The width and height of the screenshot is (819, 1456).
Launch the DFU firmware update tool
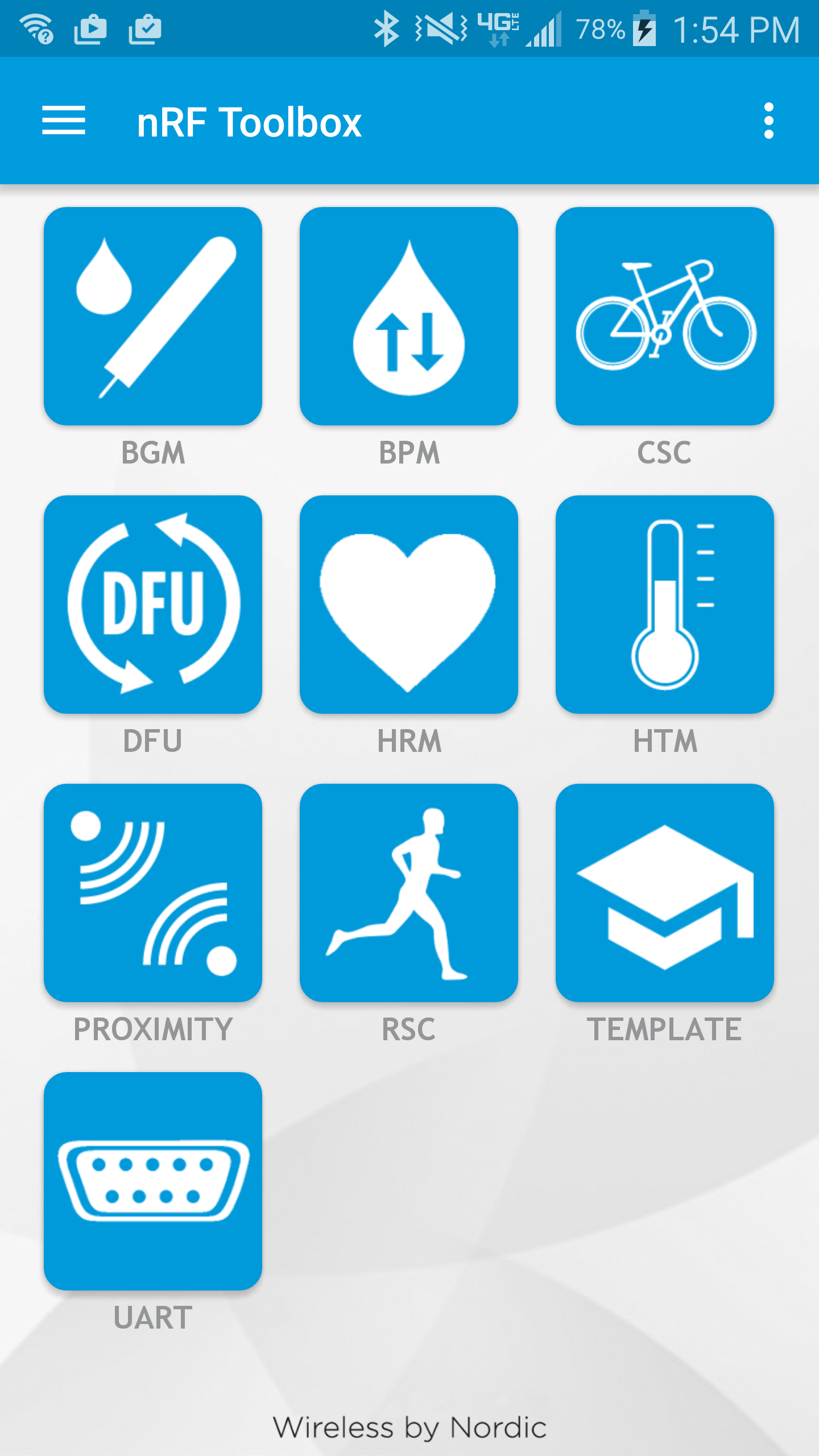(x=152, y=605)
